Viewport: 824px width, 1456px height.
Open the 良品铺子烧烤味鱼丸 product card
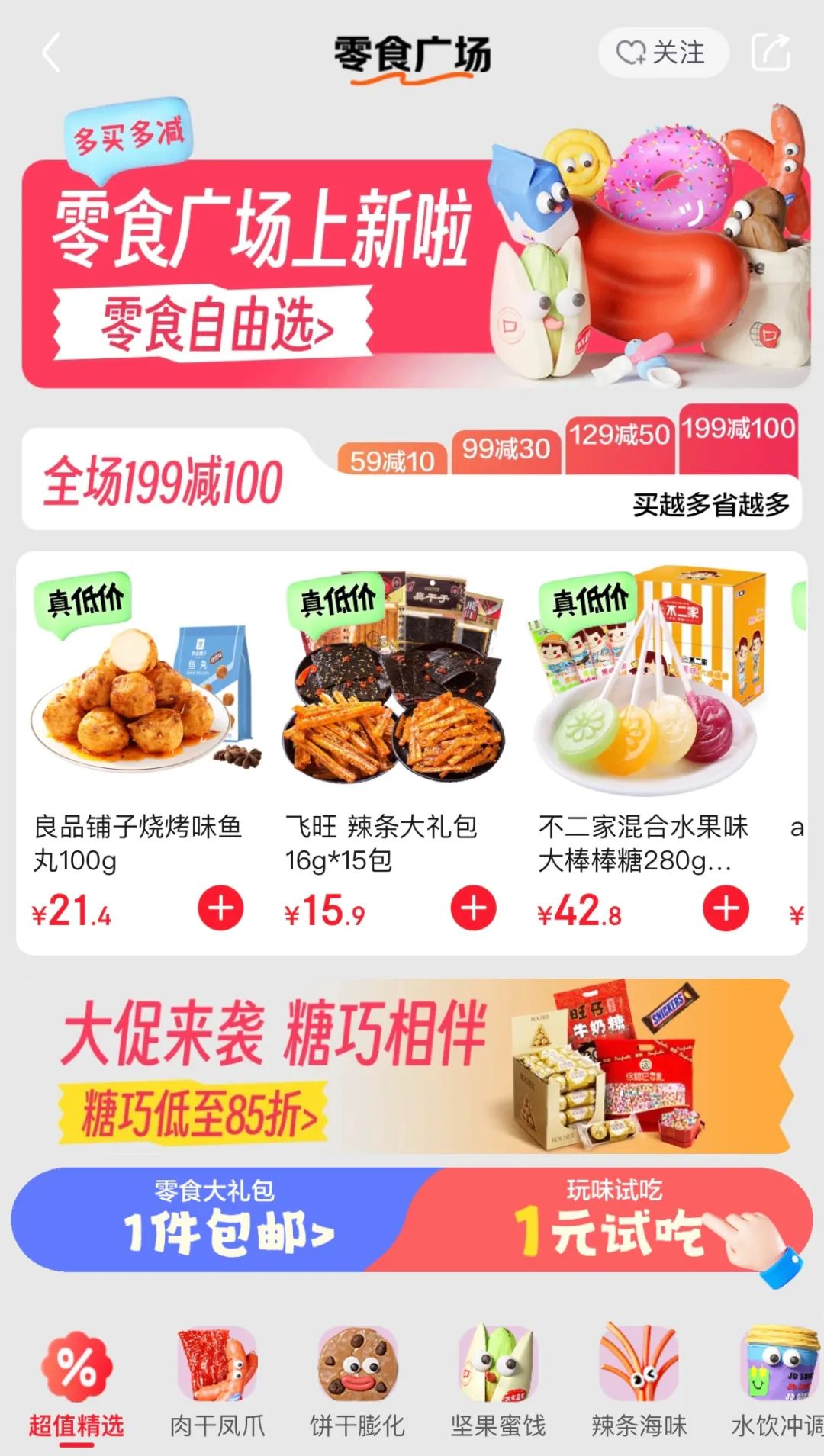(x=140, y=751)
